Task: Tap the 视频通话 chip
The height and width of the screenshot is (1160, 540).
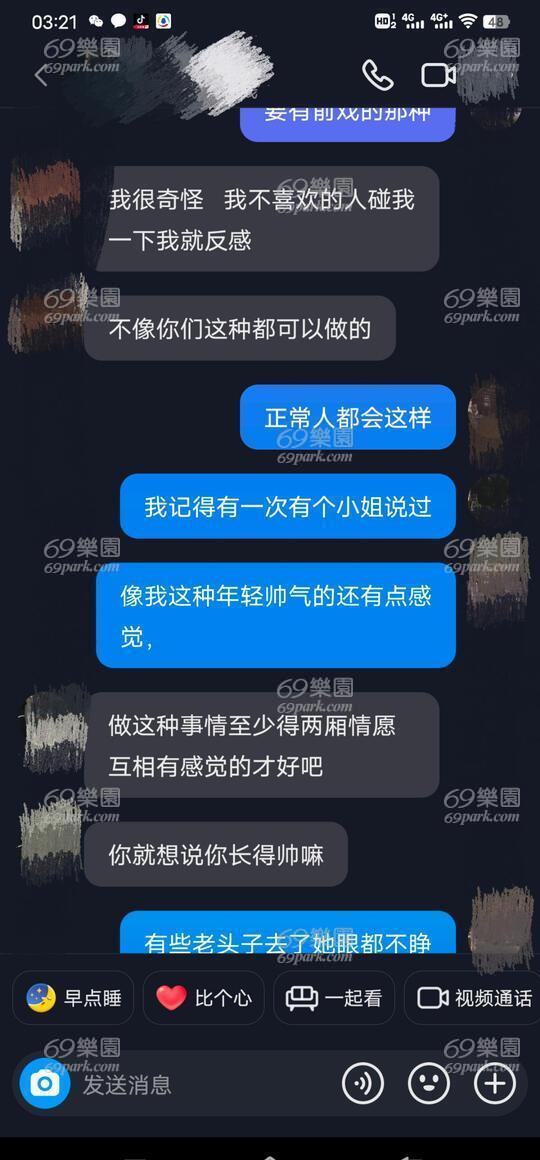Action: [x=473, y=998]
